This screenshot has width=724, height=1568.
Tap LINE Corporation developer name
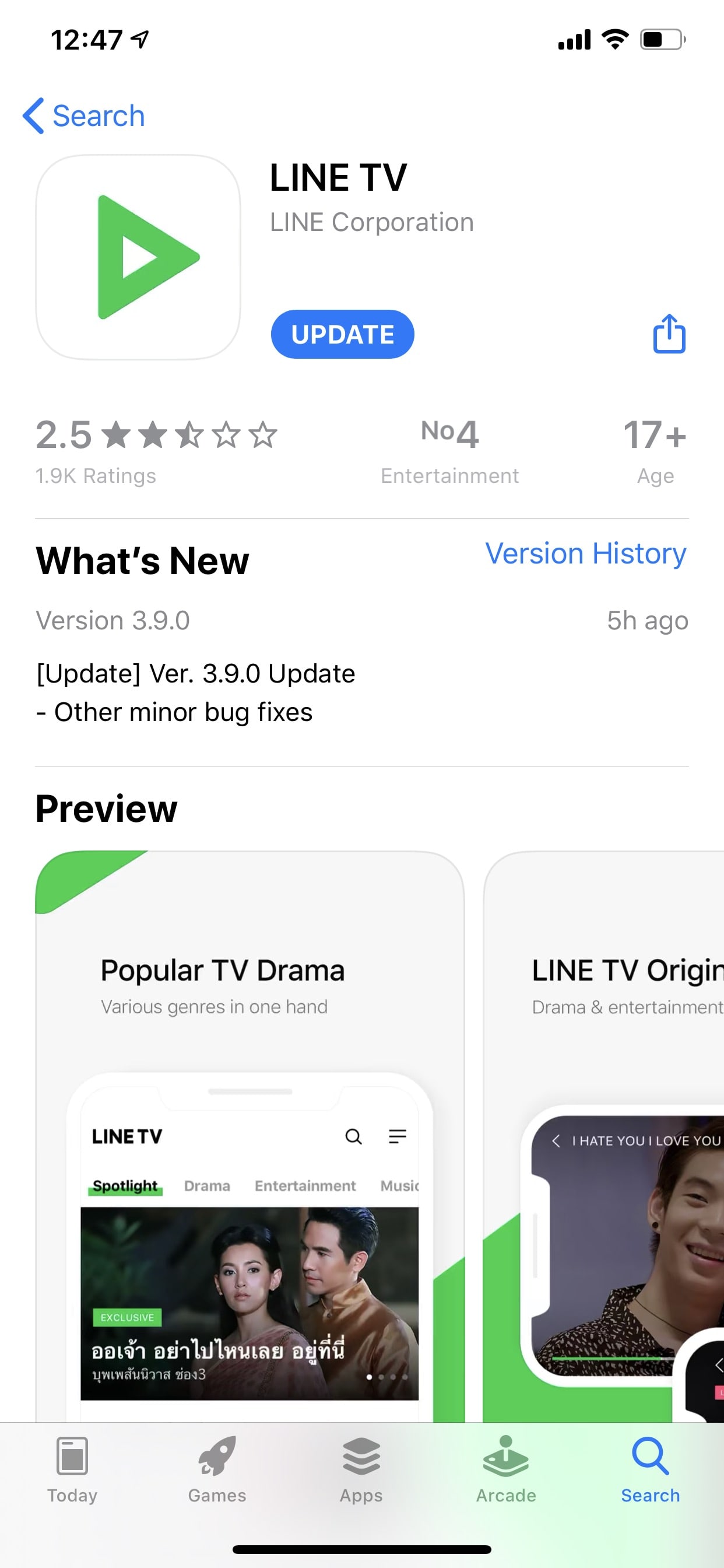tap(371, 222)
